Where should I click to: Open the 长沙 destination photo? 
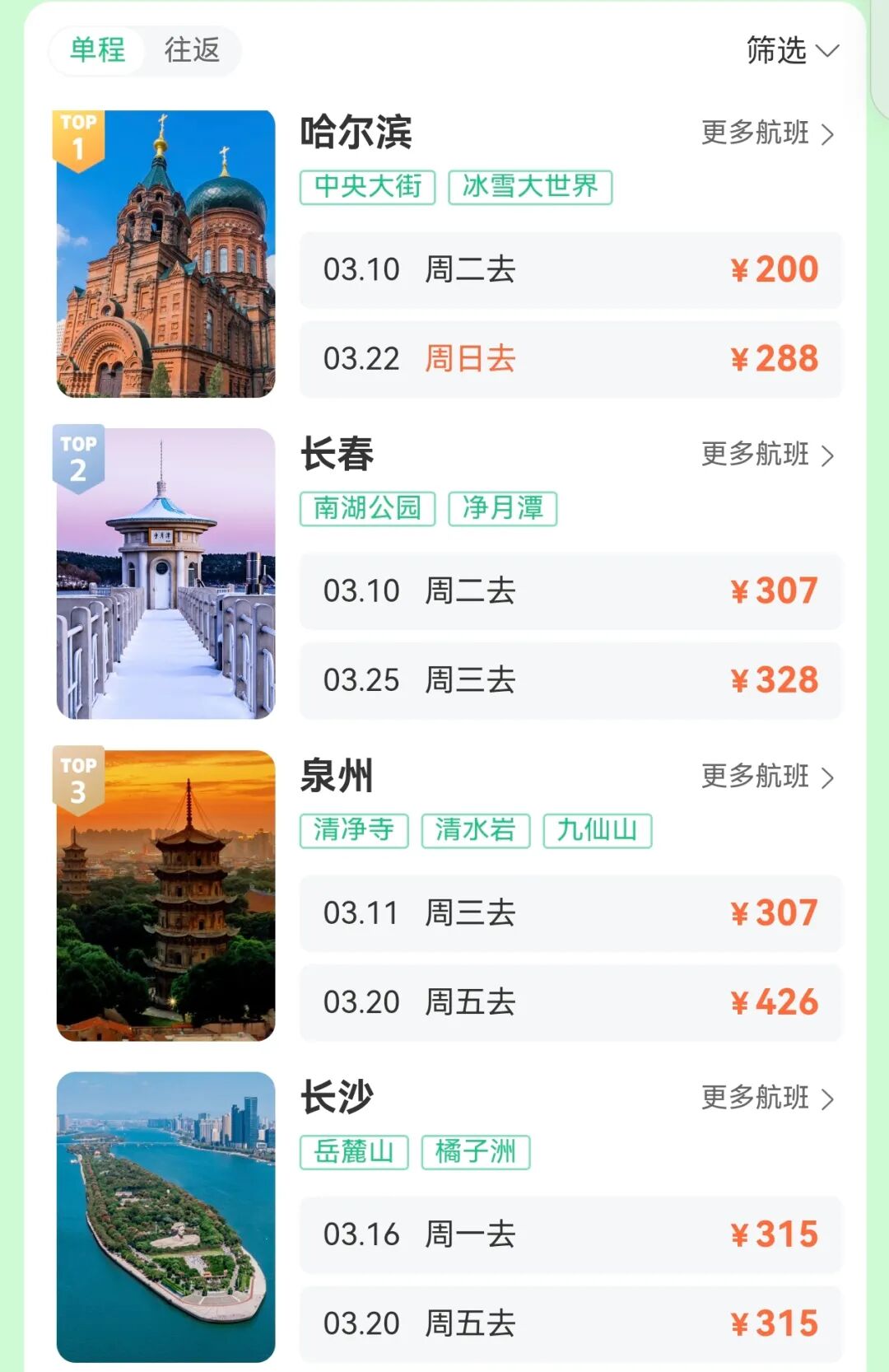pyautogui.click(x=165, y=1216)
